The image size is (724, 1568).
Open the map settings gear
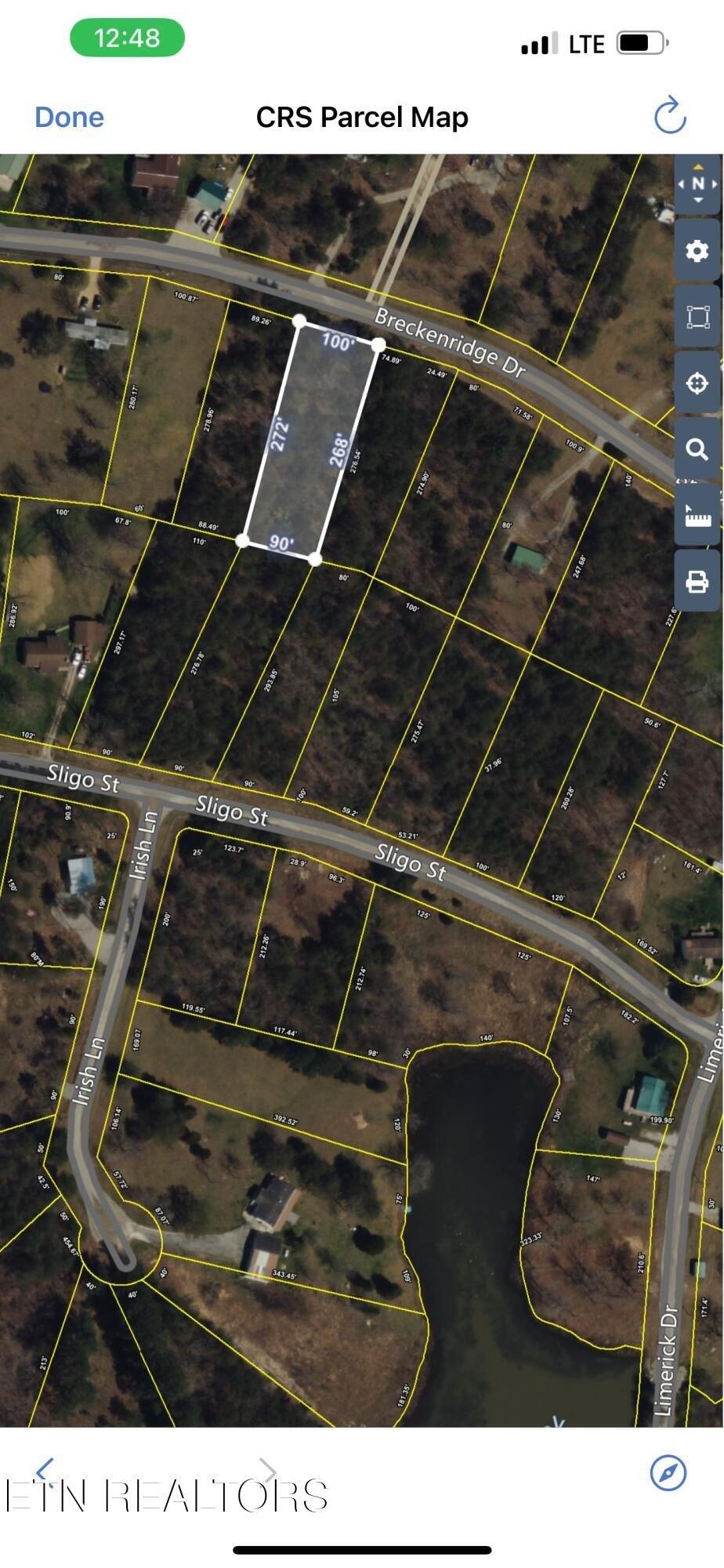click(697, 251)
